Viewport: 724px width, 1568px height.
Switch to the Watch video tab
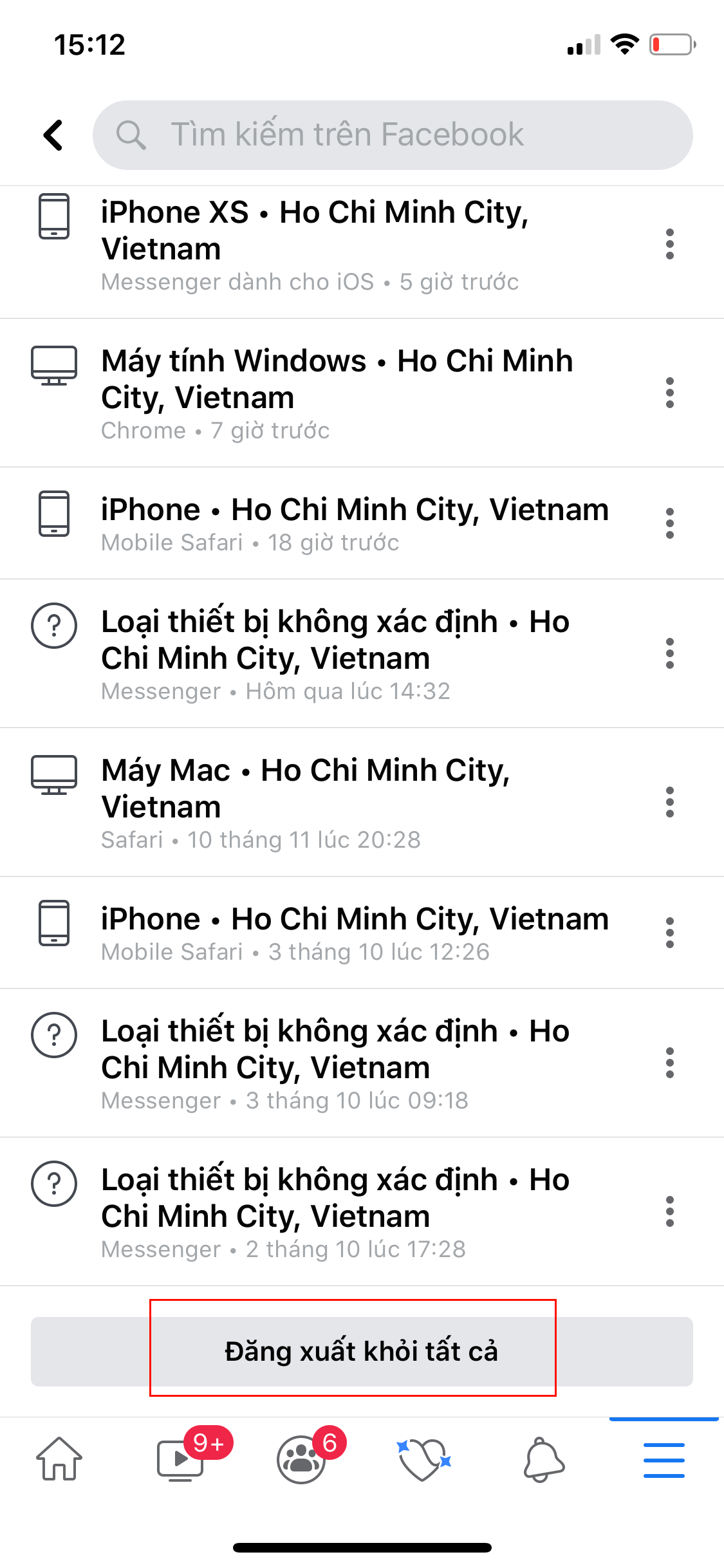tap(181, 1459)
